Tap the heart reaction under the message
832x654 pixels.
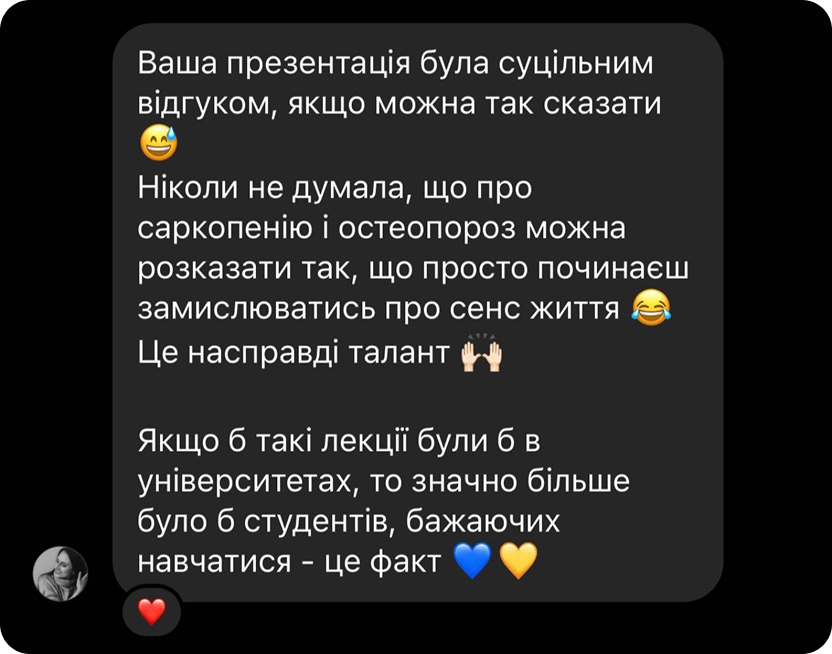tap(151, 611)
